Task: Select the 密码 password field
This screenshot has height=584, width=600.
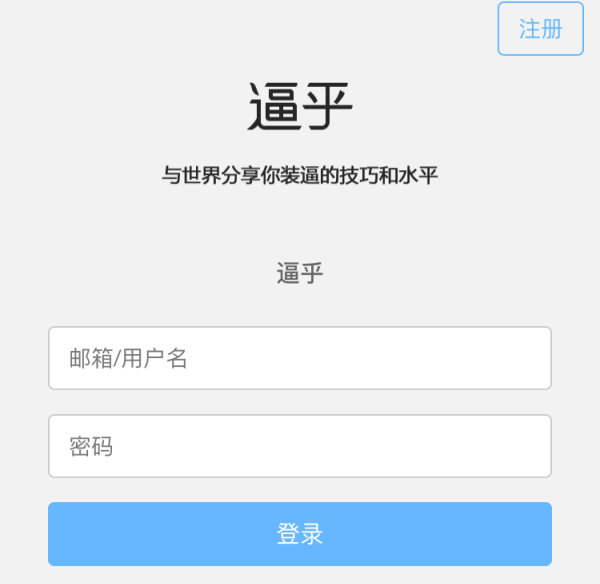Action: tap(300, 446)
